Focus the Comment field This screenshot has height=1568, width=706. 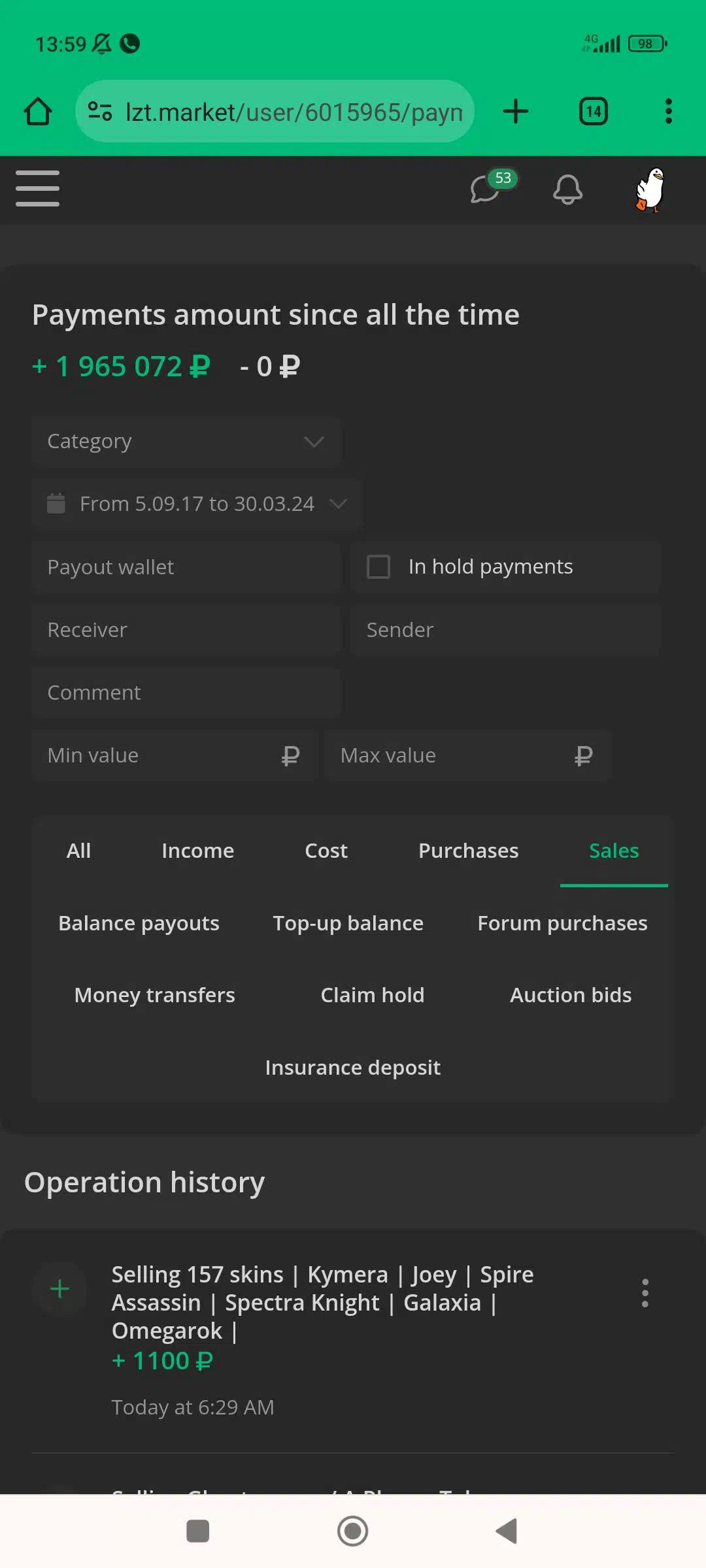[x=186, y=693]
